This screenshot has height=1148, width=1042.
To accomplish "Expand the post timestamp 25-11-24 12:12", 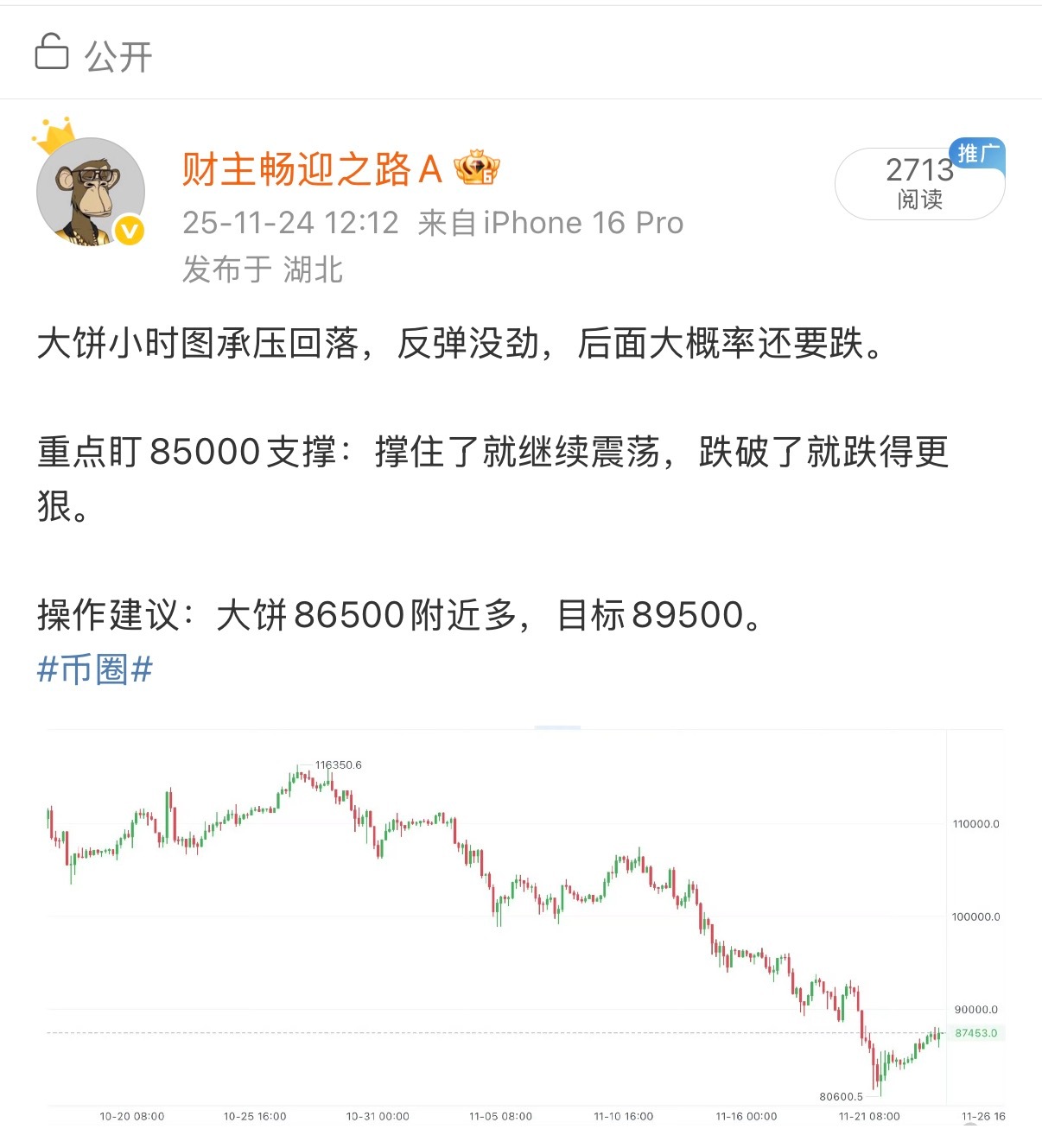I will tap(289, 222).
